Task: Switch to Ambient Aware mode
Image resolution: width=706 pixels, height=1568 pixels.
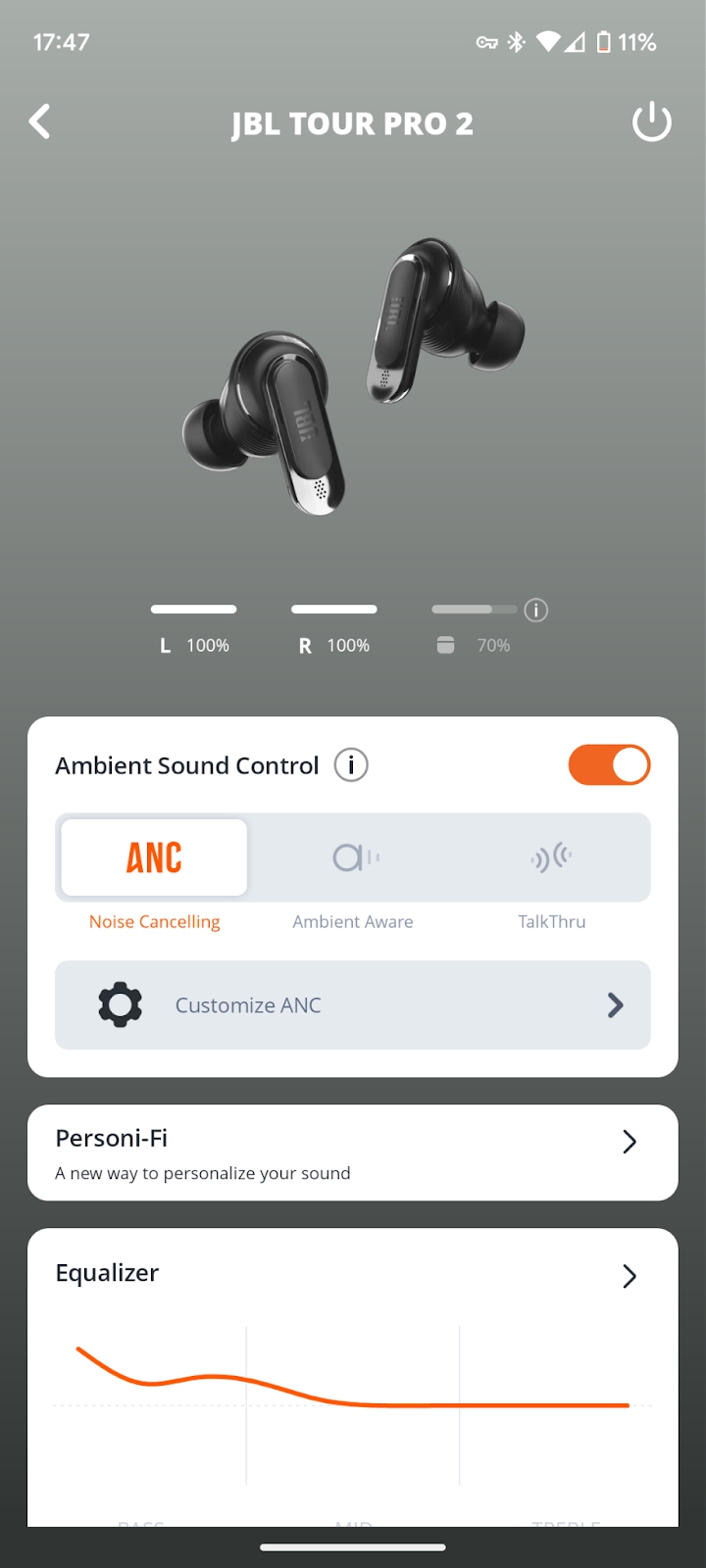Action: tap(353, 858)
